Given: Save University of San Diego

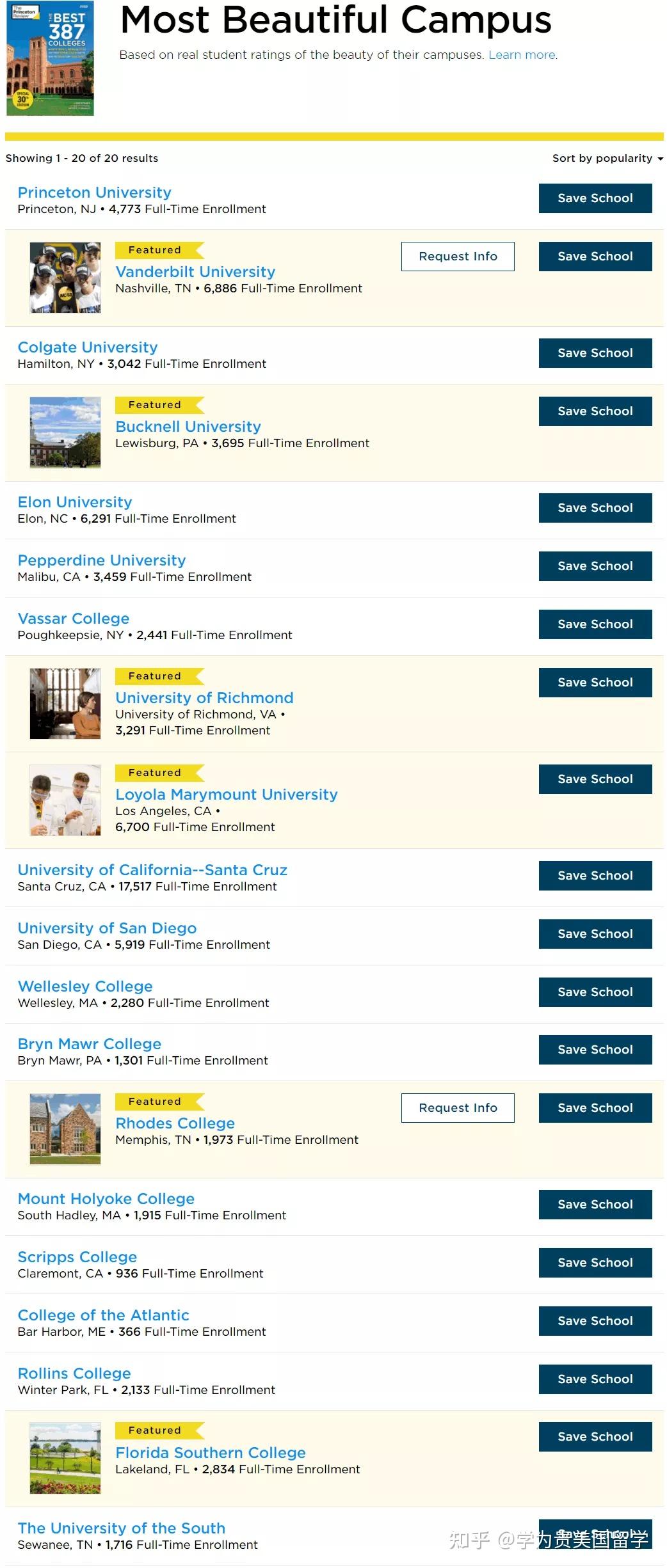Looking at the screenshot, I should click(x=595, y=934).
